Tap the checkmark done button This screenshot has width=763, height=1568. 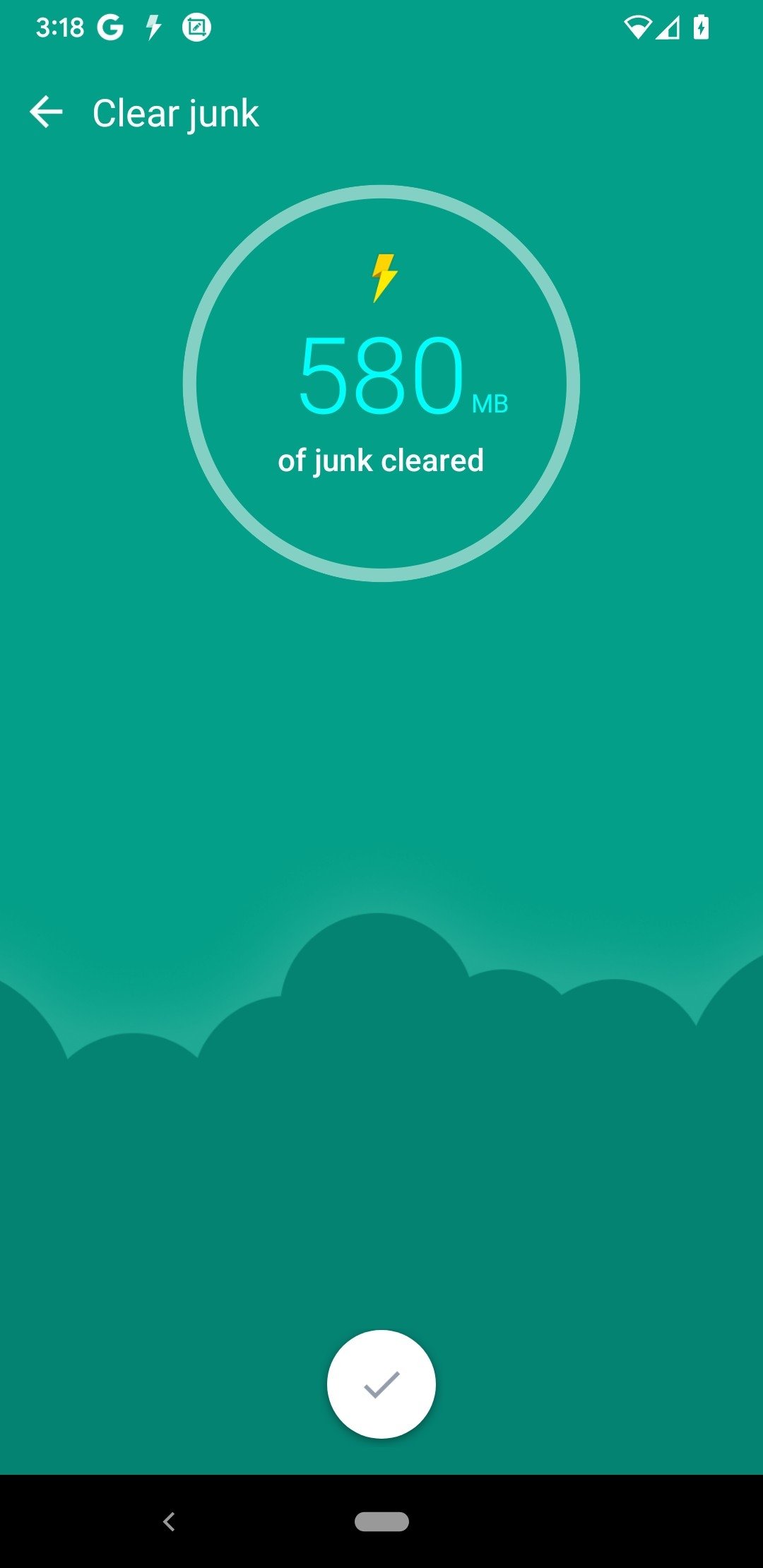381,1384
